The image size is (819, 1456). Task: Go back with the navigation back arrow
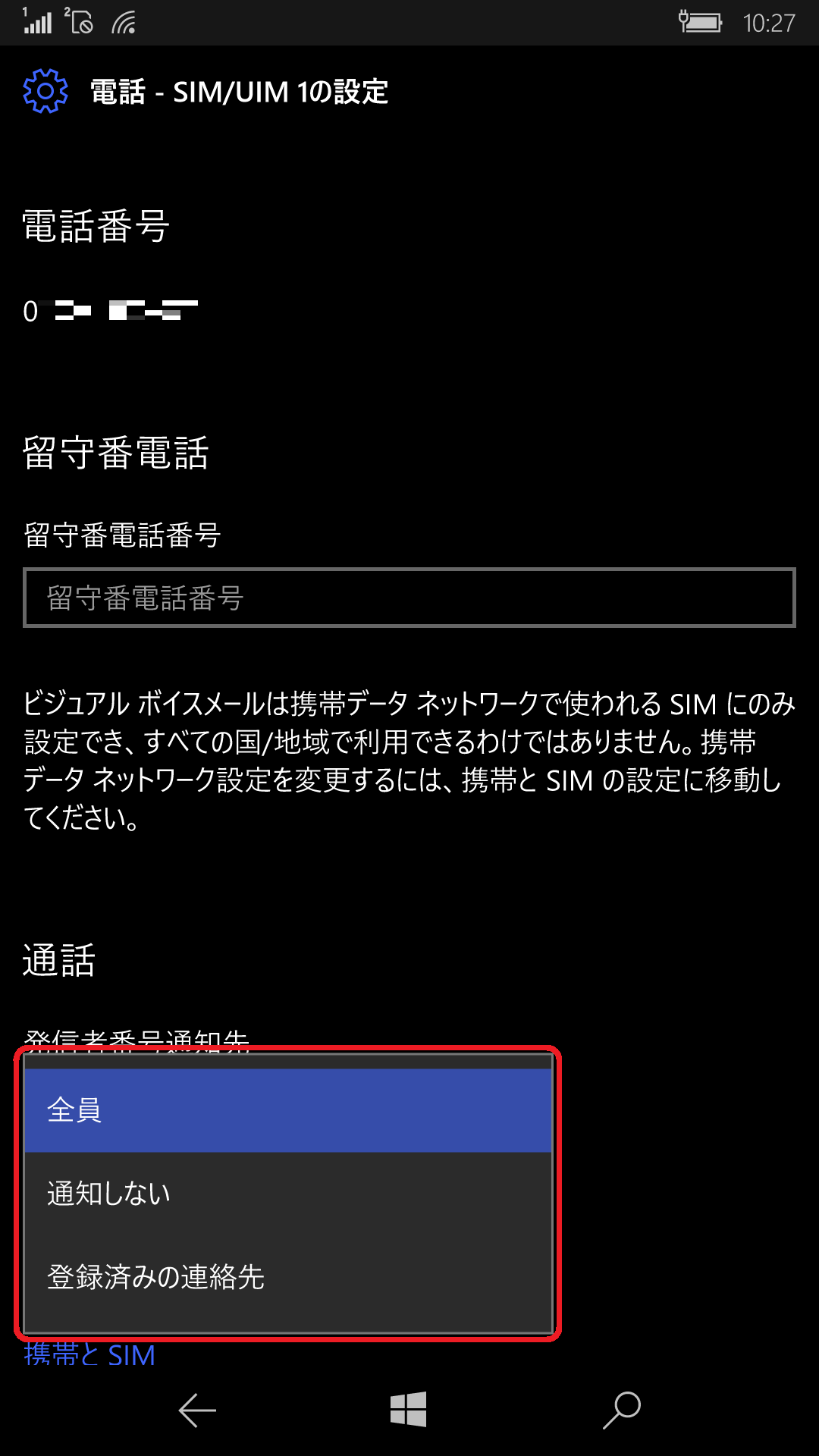tap(197, 1410)
